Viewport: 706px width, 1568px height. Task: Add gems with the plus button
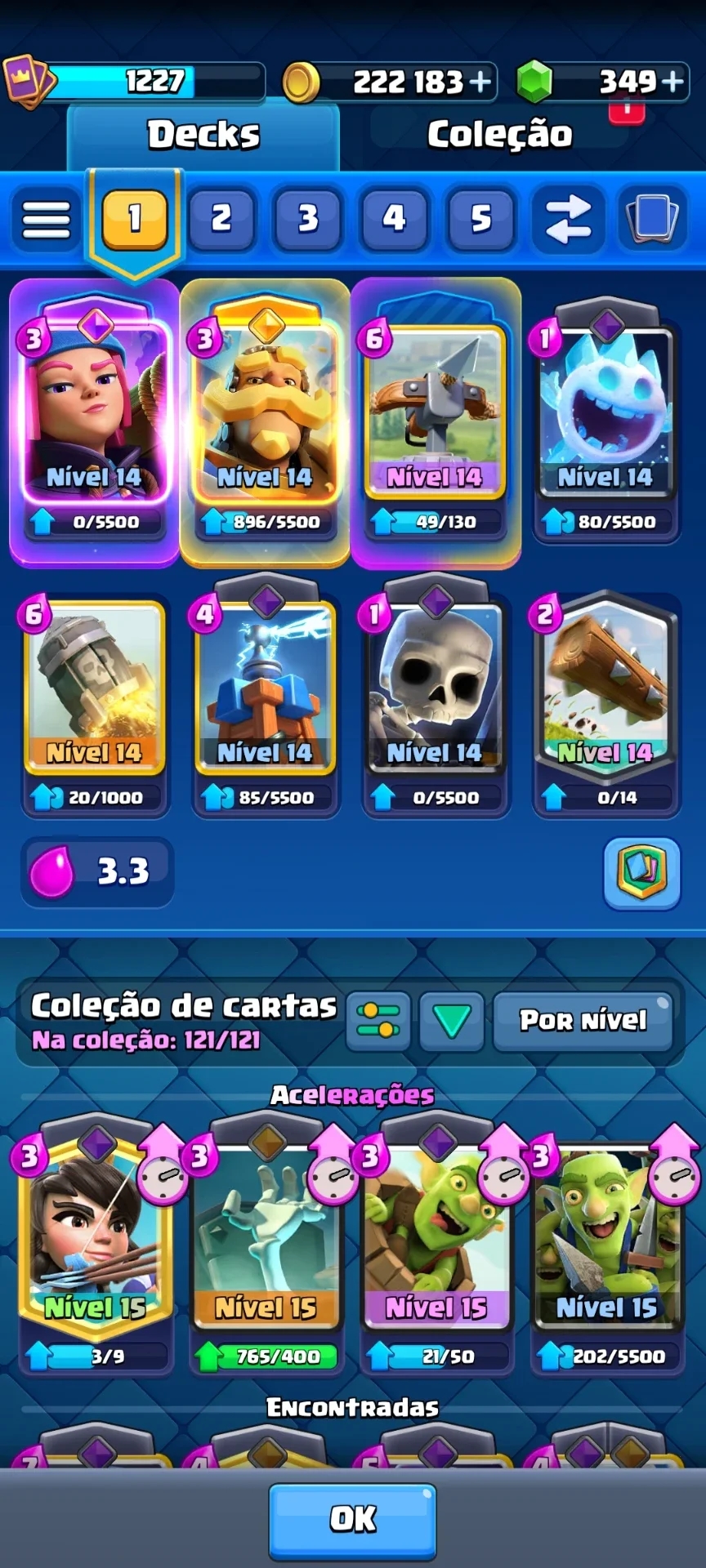click(672, 82)
